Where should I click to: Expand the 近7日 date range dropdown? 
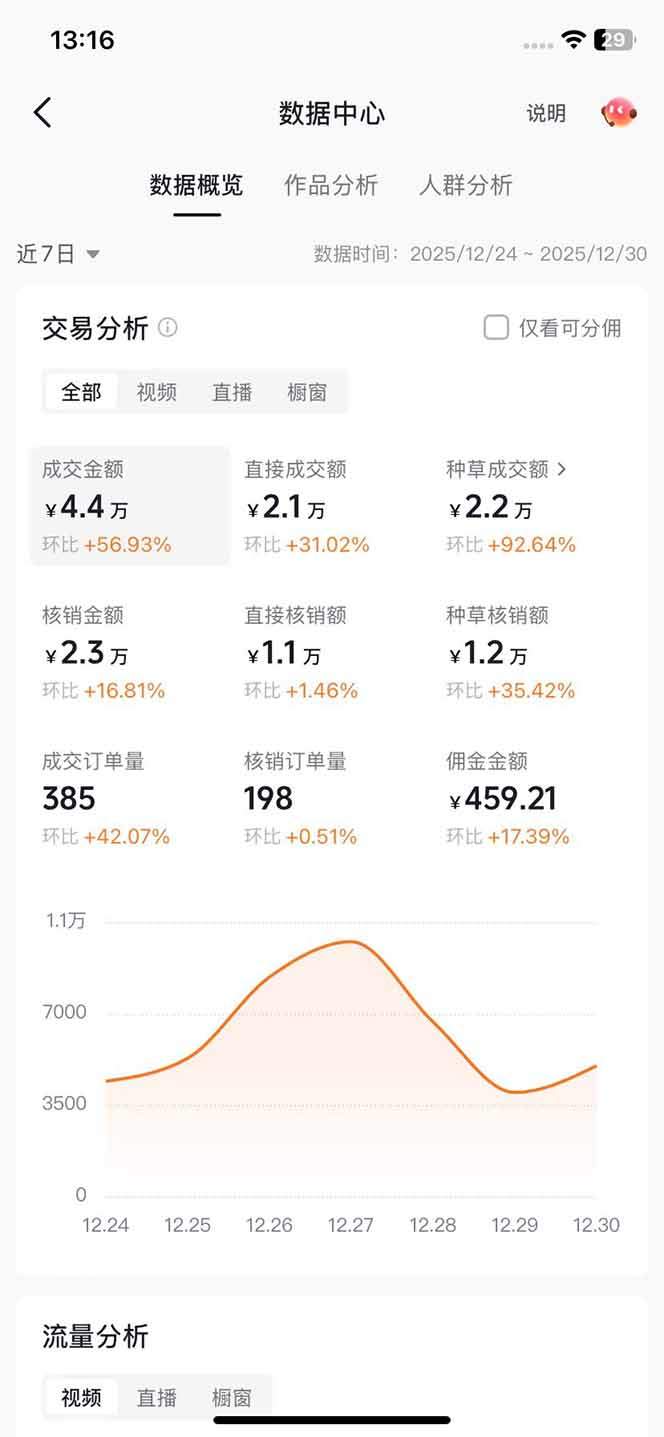pyautogui.click(x=58, y=254)
